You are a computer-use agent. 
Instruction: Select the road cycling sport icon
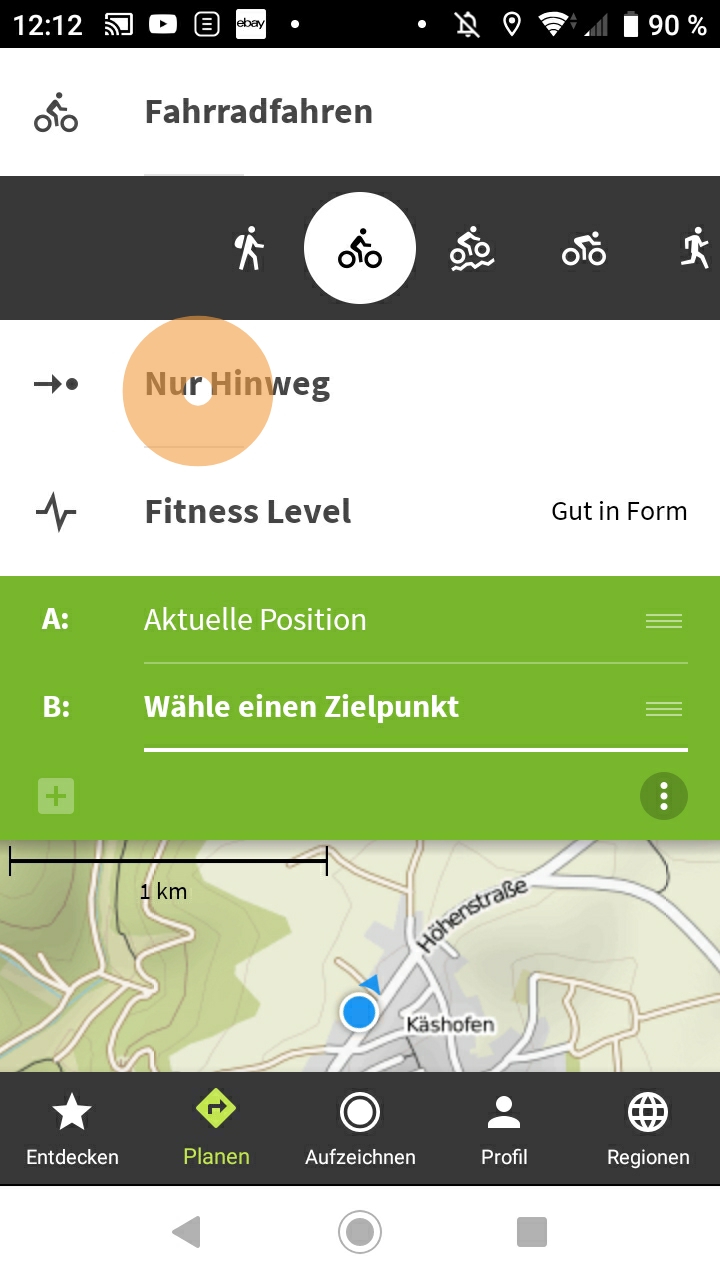pos(583,248)
